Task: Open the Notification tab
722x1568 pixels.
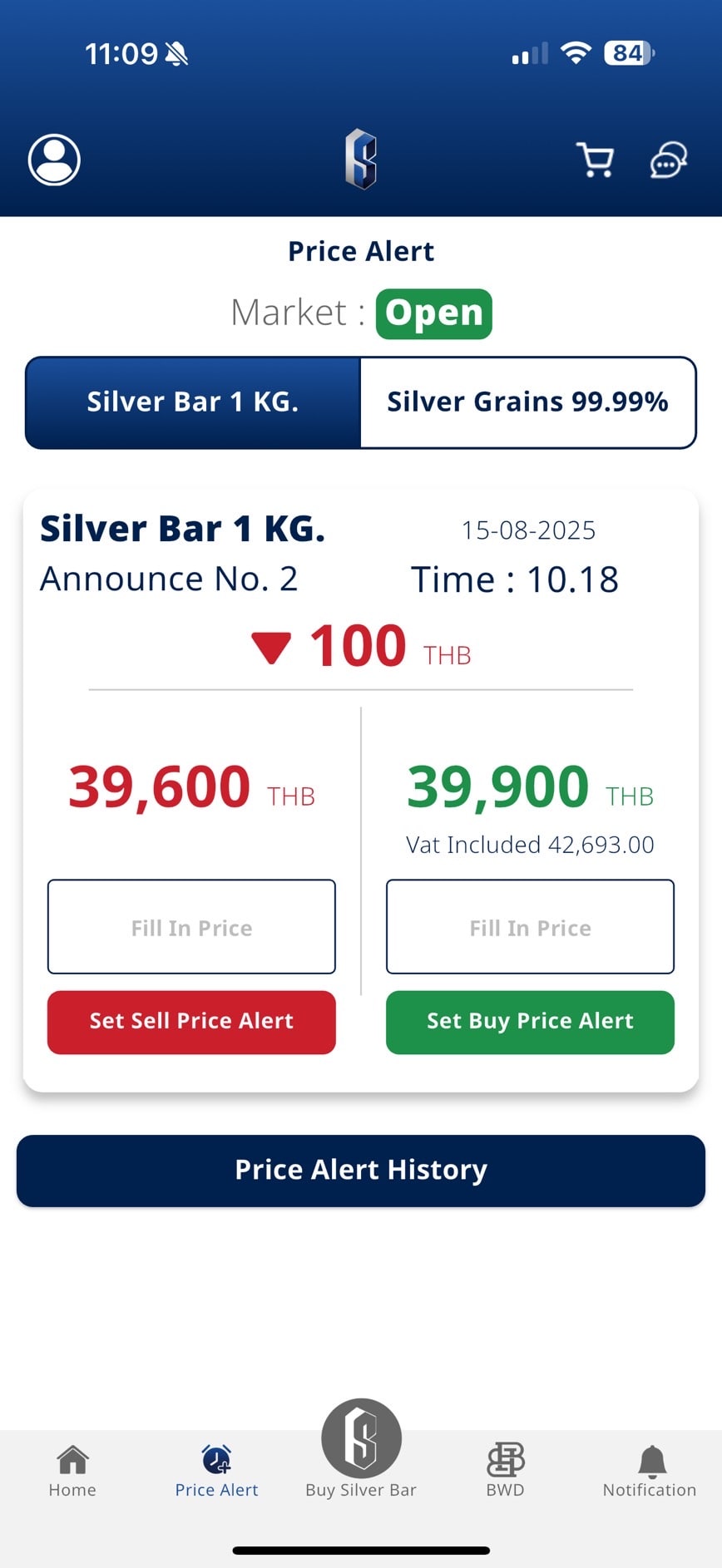Action: 650,1471
